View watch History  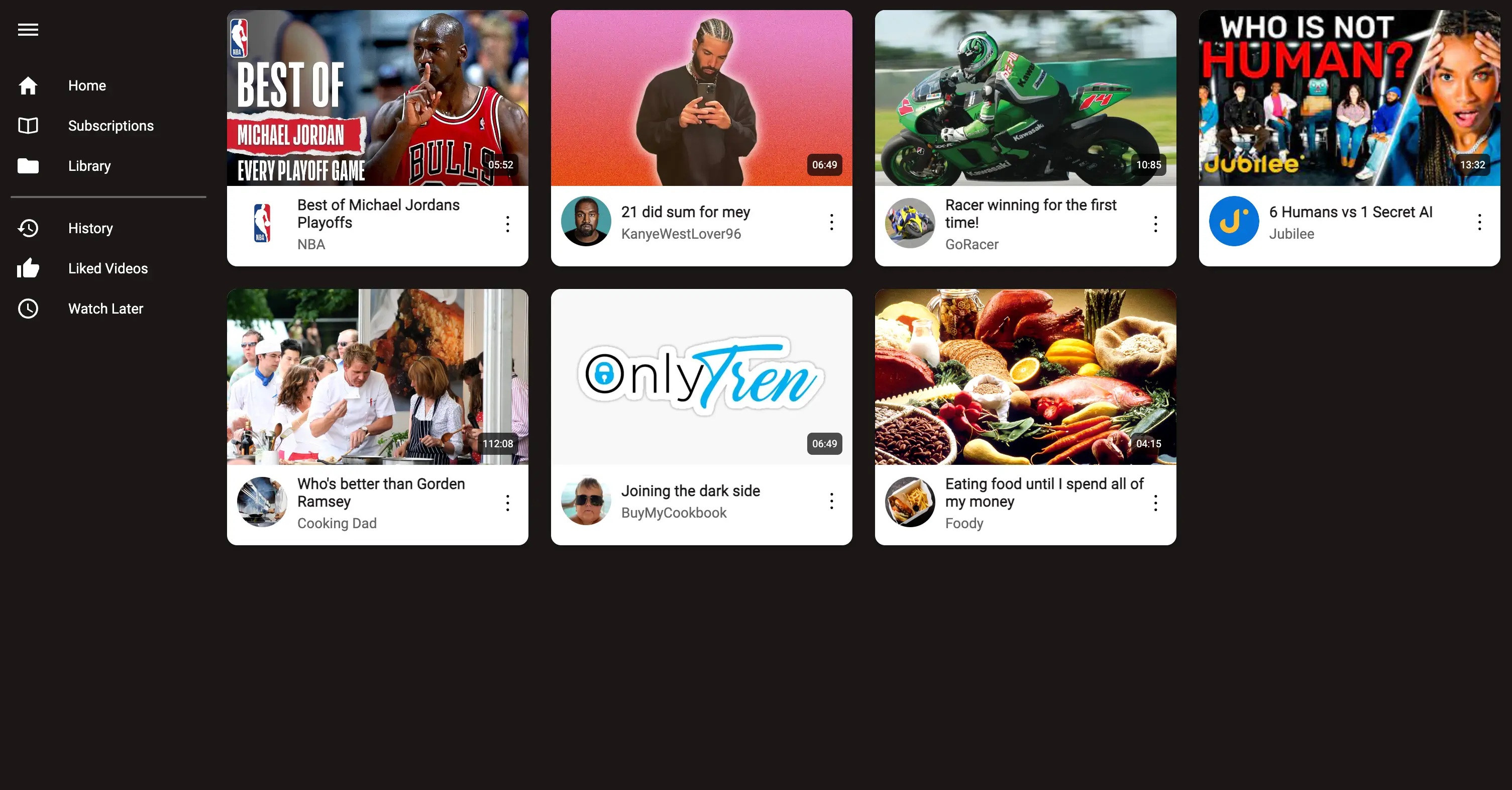coord(90,229)
